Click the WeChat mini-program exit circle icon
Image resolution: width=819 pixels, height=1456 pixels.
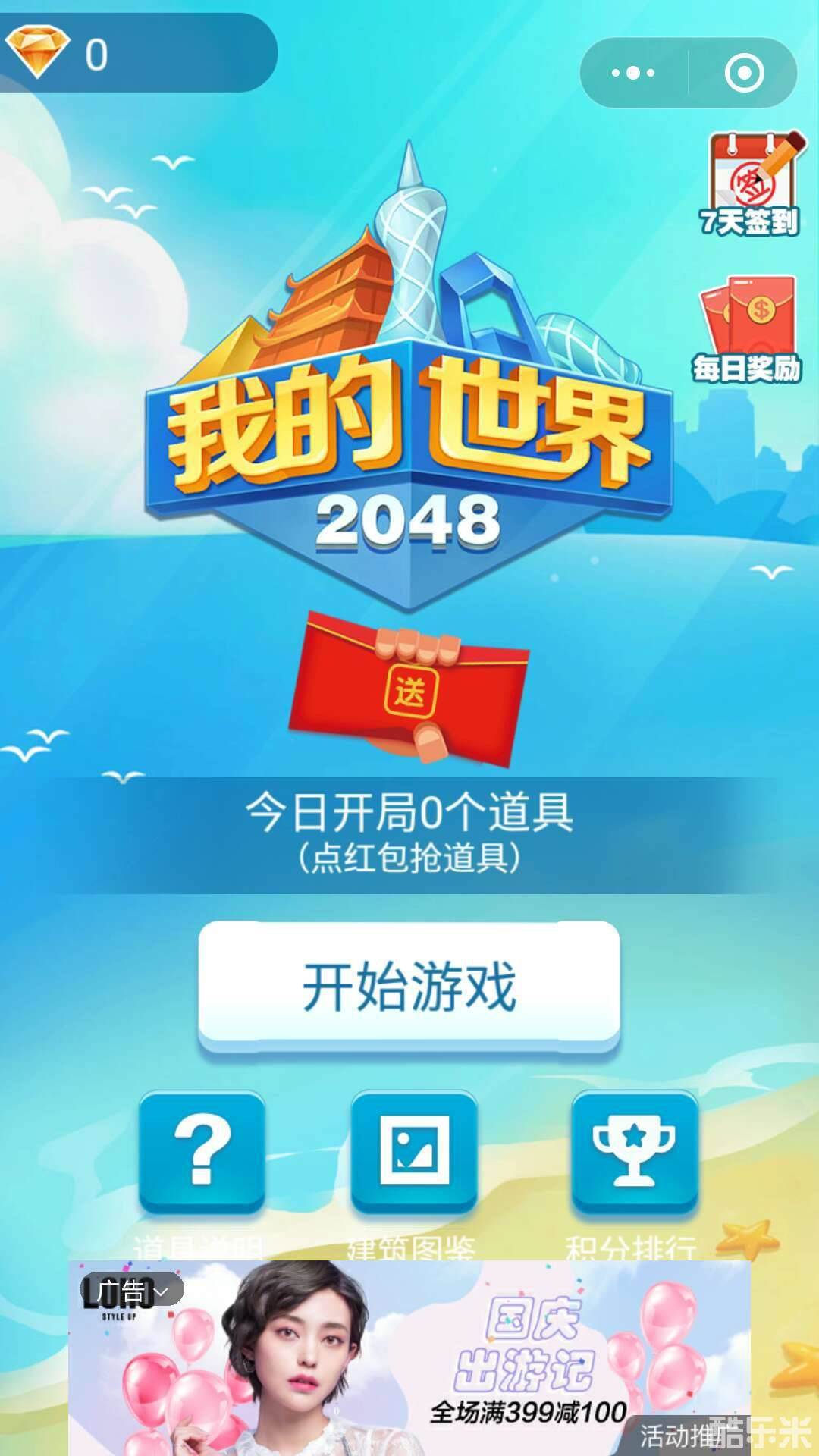[x=745, y=72]
